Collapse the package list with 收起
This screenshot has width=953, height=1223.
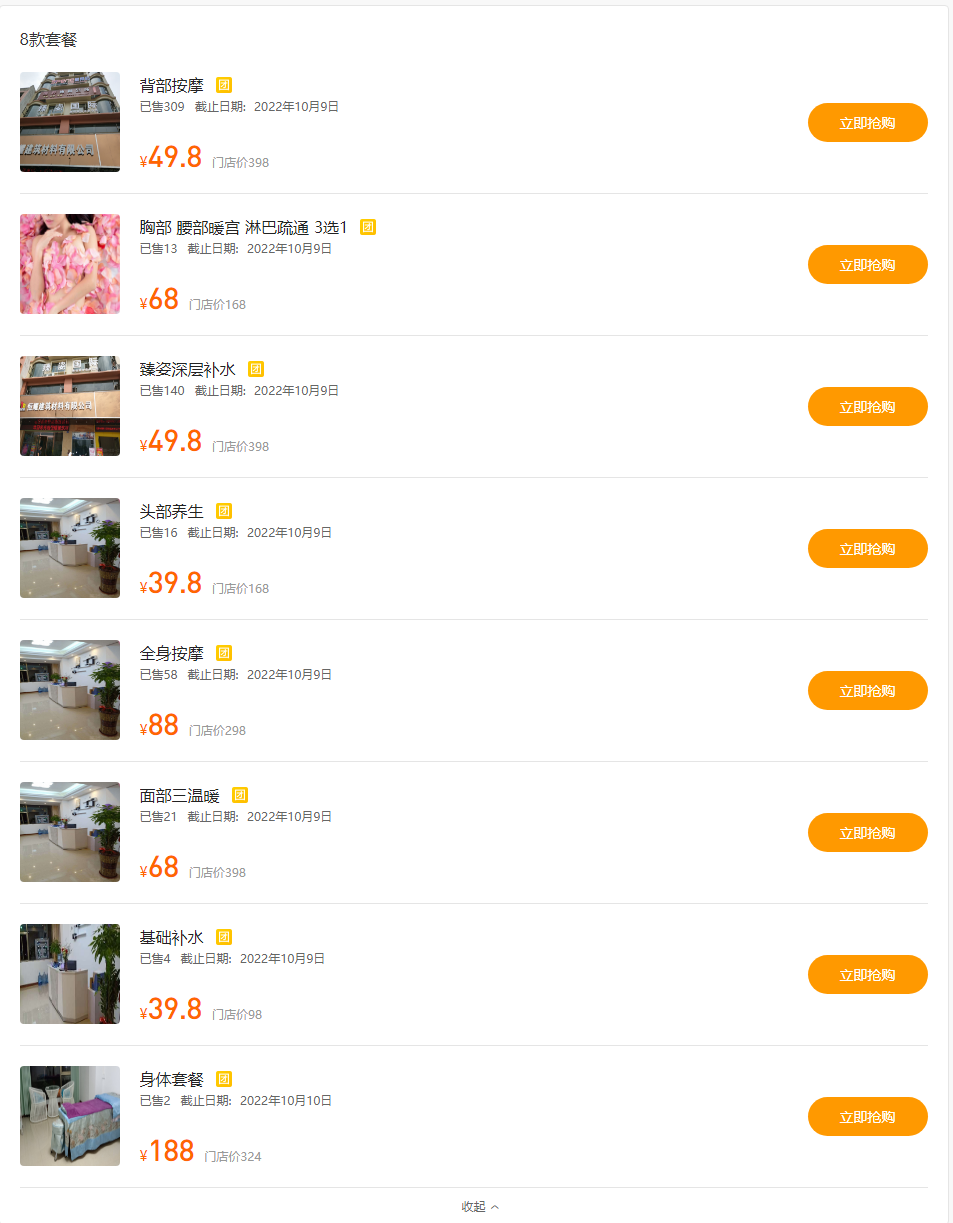click(x=479, y=1207)
